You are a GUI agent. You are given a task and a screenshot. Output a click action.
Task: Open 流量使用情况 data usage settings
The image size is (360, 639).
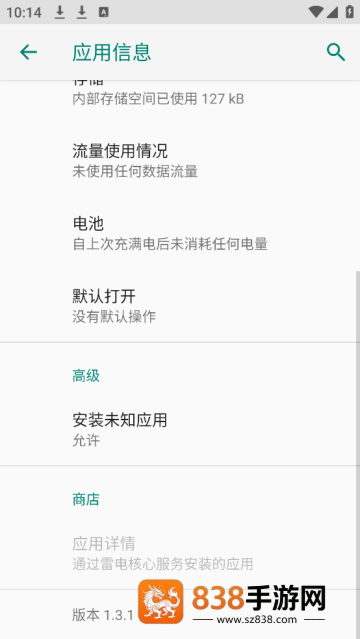click(x=180, y=161)
